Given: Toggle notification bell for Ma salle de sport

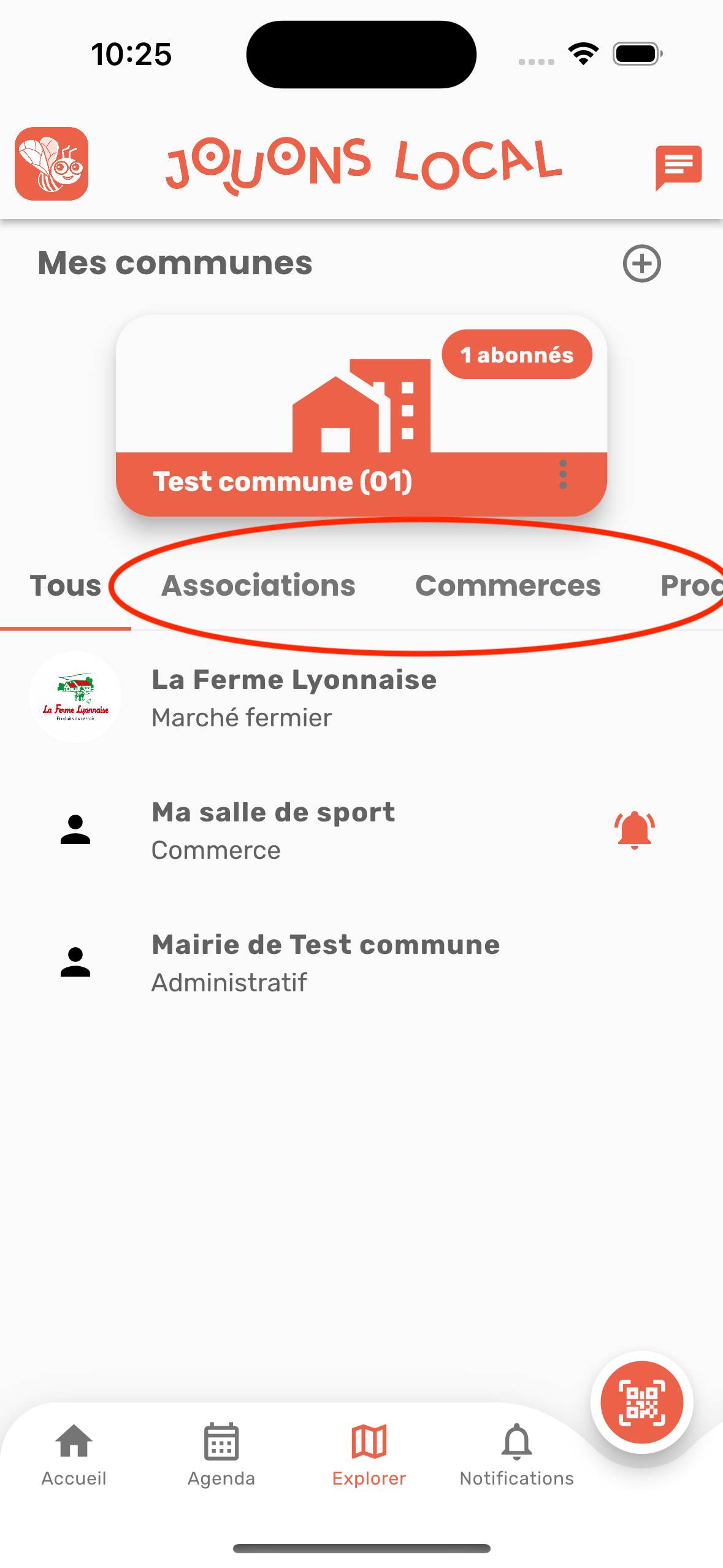Looking at the screenshot, I should (634, 830).
